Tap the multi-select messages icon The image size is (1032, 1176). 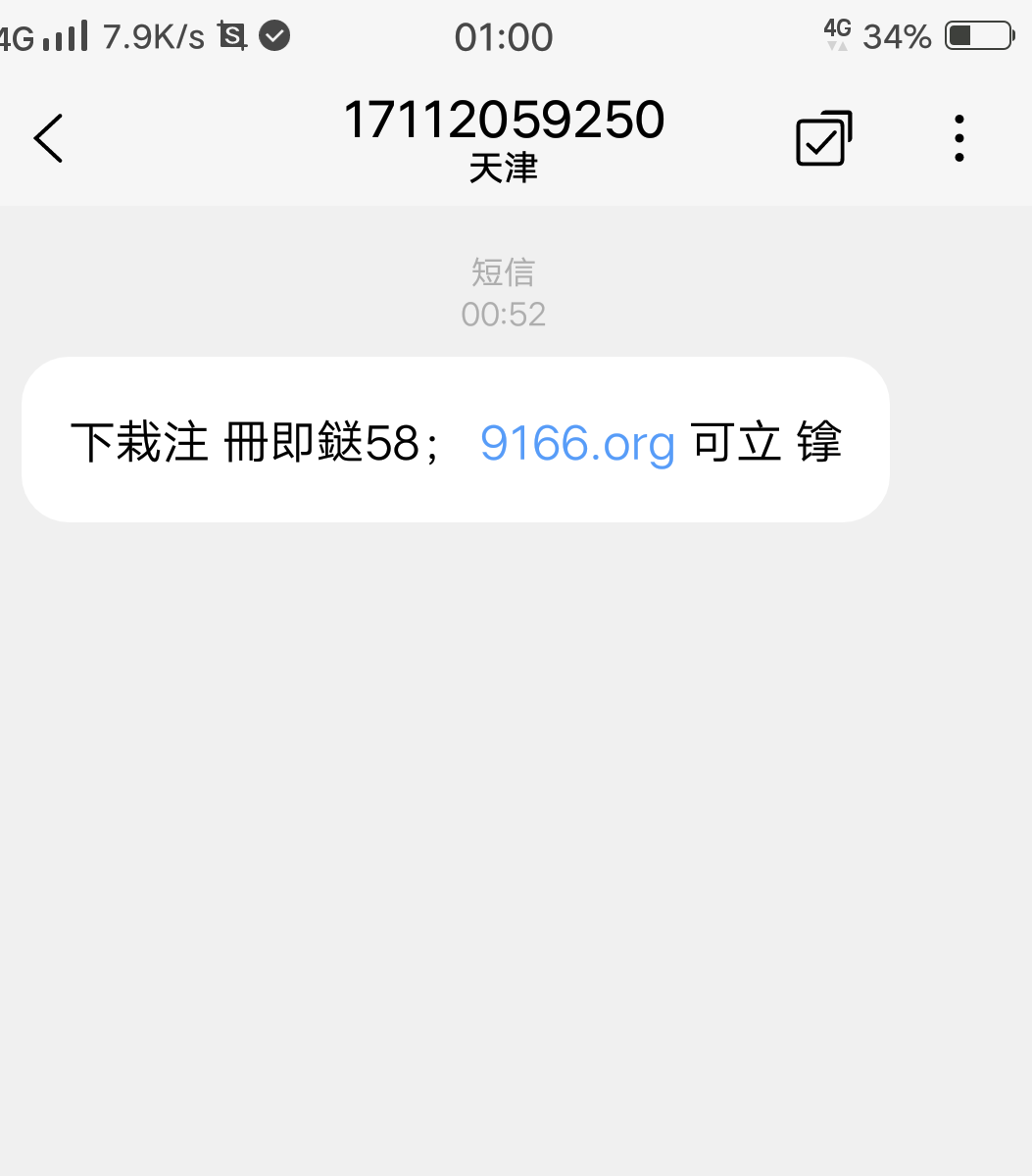tap(823, 138)
